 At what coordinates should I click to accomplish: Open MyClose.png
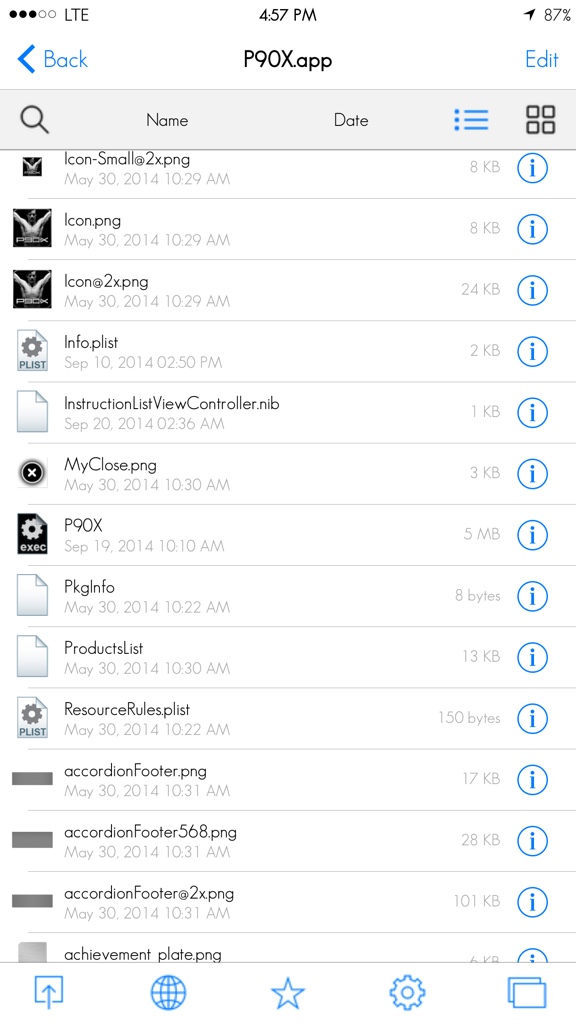[x=288, y=474]
